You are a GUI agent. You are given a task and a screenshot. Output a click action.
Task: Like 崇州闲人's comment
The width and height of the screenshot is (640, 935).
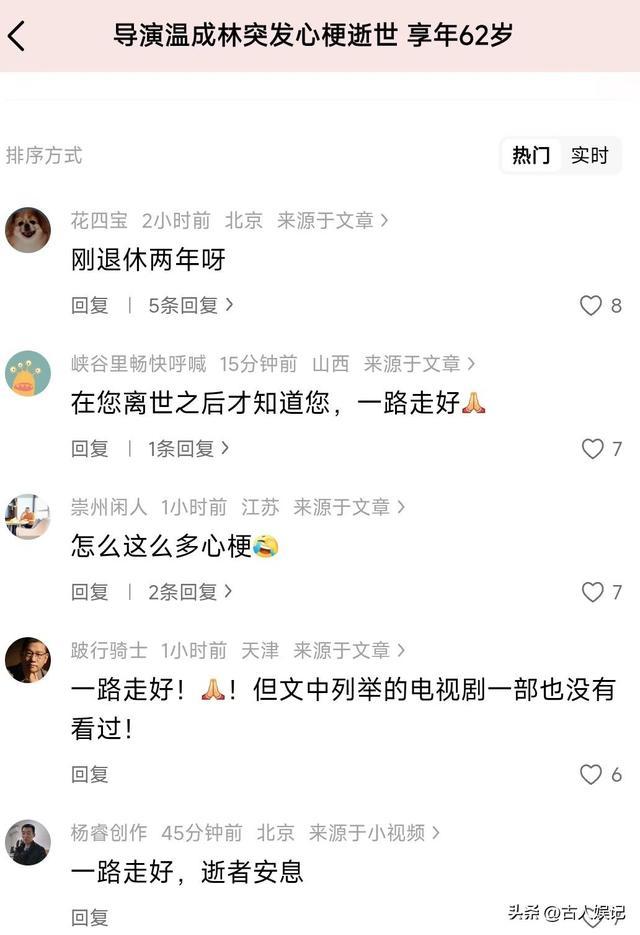click(593, 592)
